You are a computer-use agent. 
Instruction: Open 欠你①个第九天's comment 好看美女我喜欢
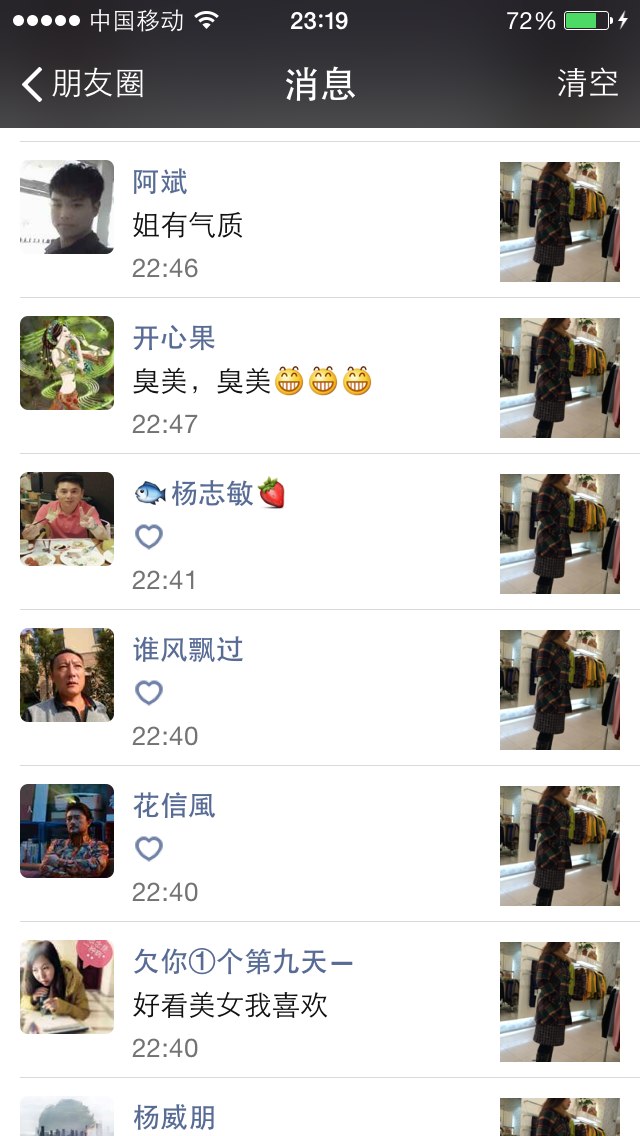tap(320, 1000)
